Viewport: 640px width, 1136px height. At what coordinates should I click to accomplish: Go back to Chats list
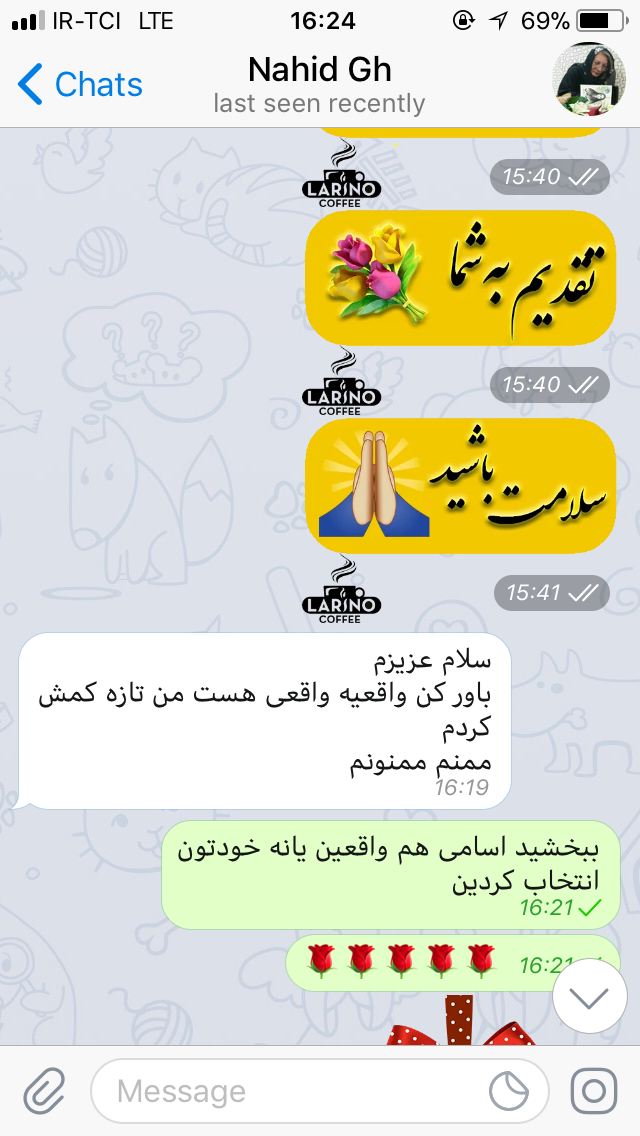[80, 85]
